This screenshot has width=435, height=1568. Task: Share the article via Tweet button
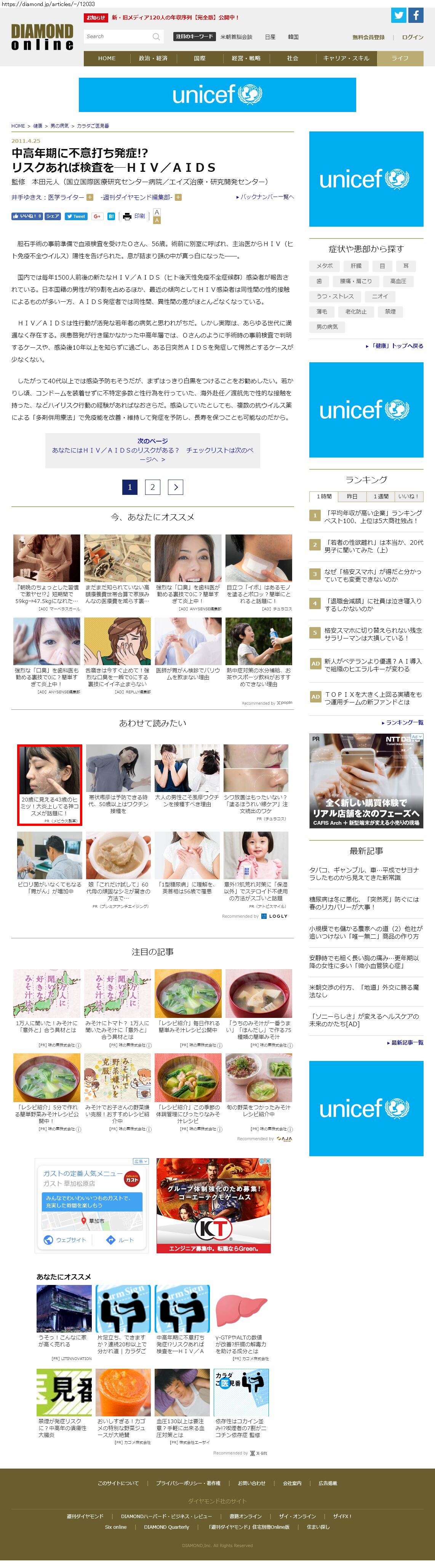coord(77,216)
